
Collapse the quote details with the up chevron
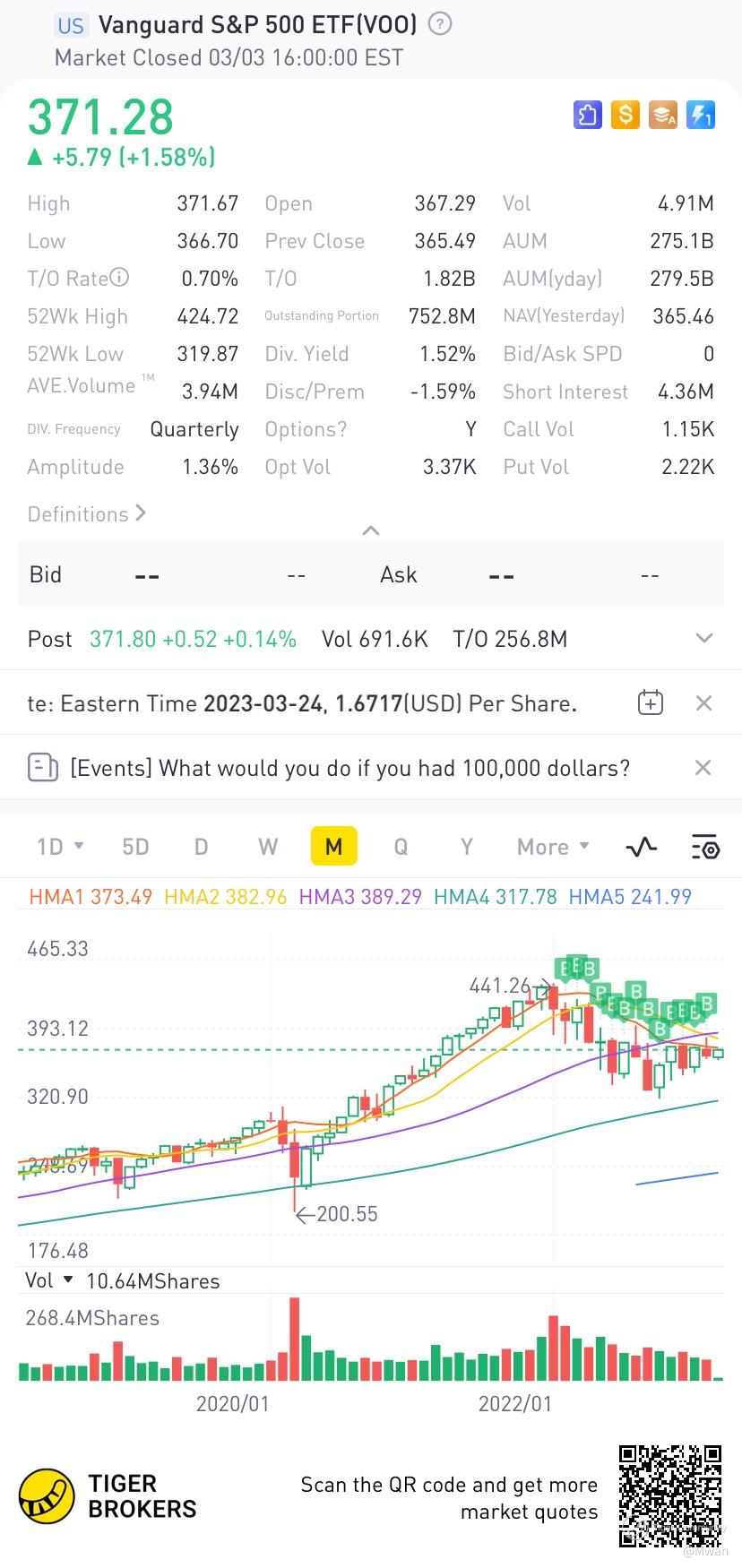(371, 531)
